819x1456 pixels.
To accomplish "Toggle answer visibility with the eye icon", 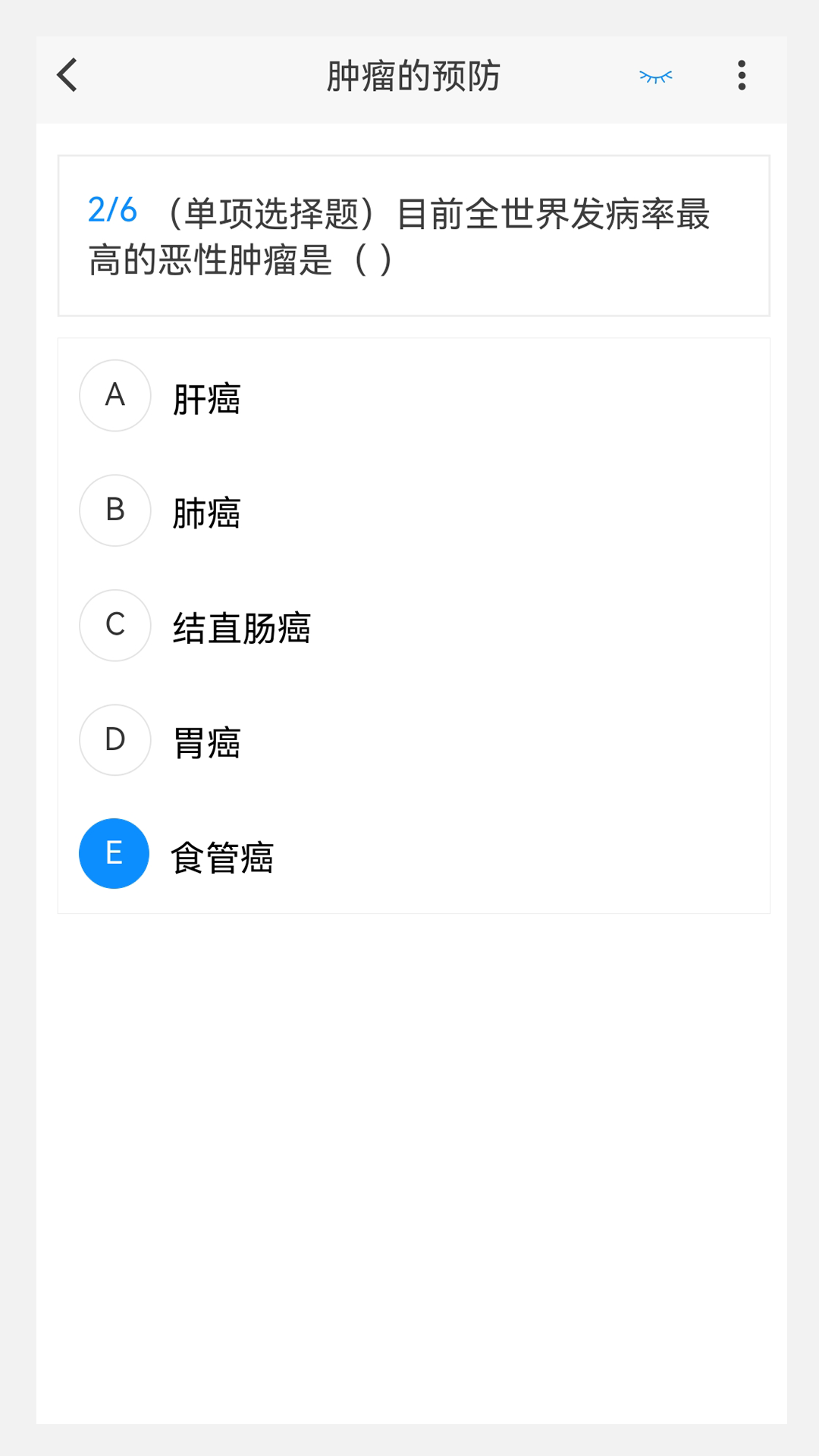I will tap(655, 76).
